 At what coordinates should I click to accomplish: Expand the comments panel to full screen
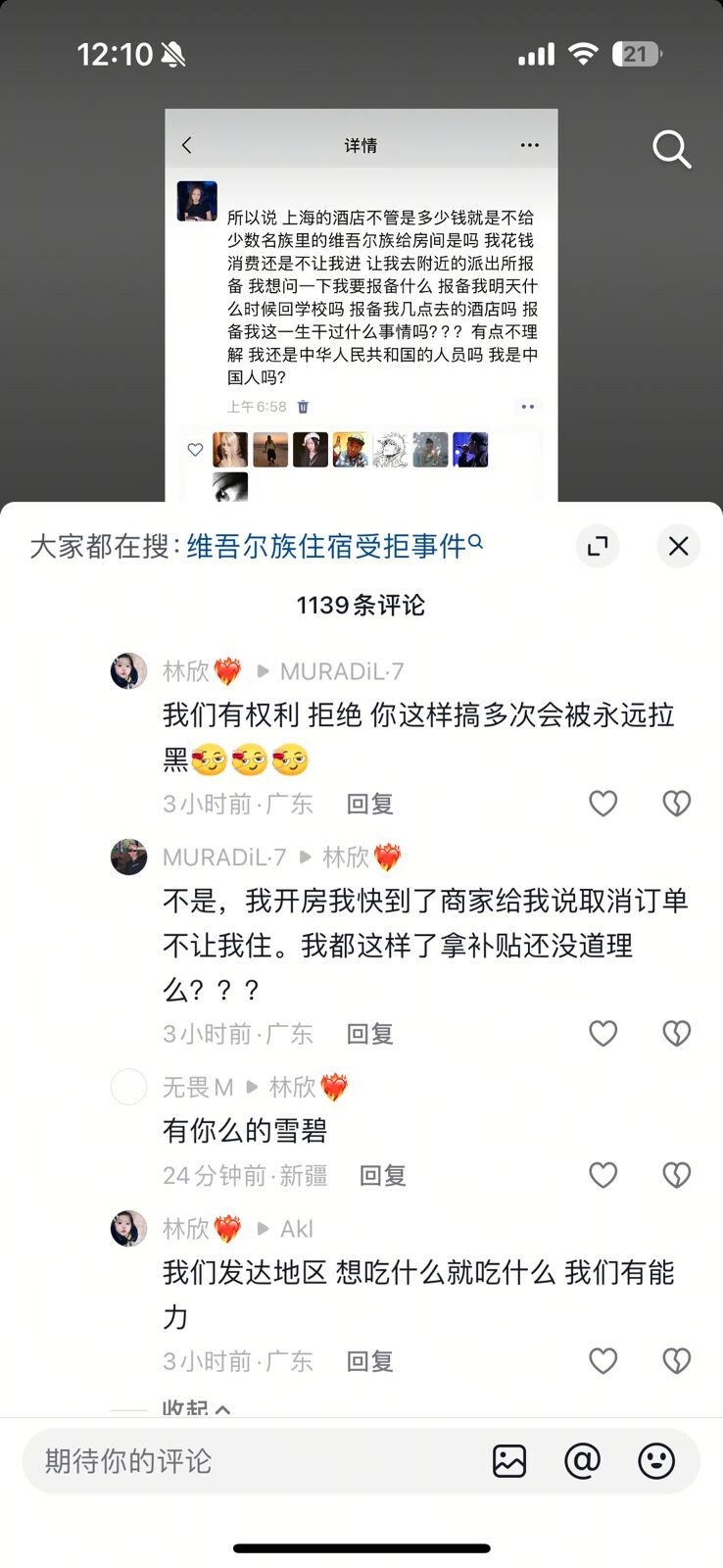[597, 546]
